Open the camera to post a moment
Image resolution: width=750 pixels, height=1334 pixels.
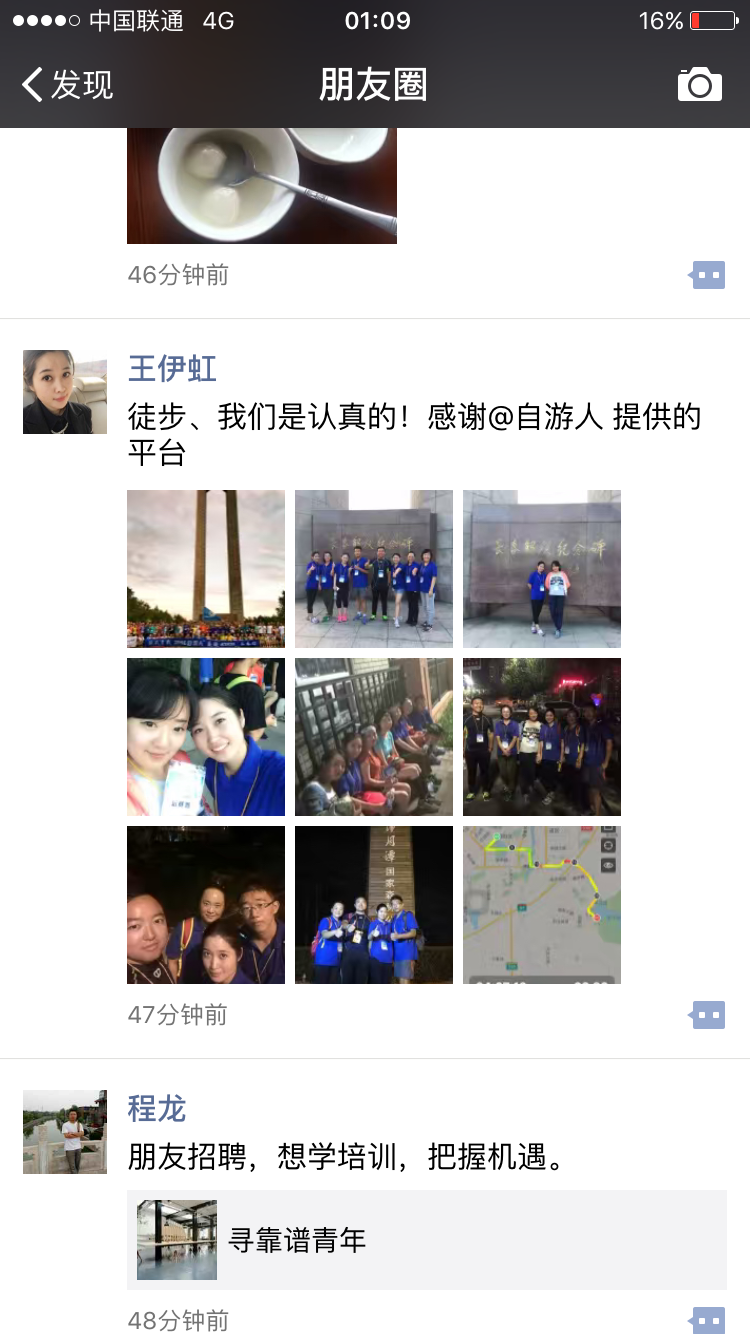click(x=700, y=85)
